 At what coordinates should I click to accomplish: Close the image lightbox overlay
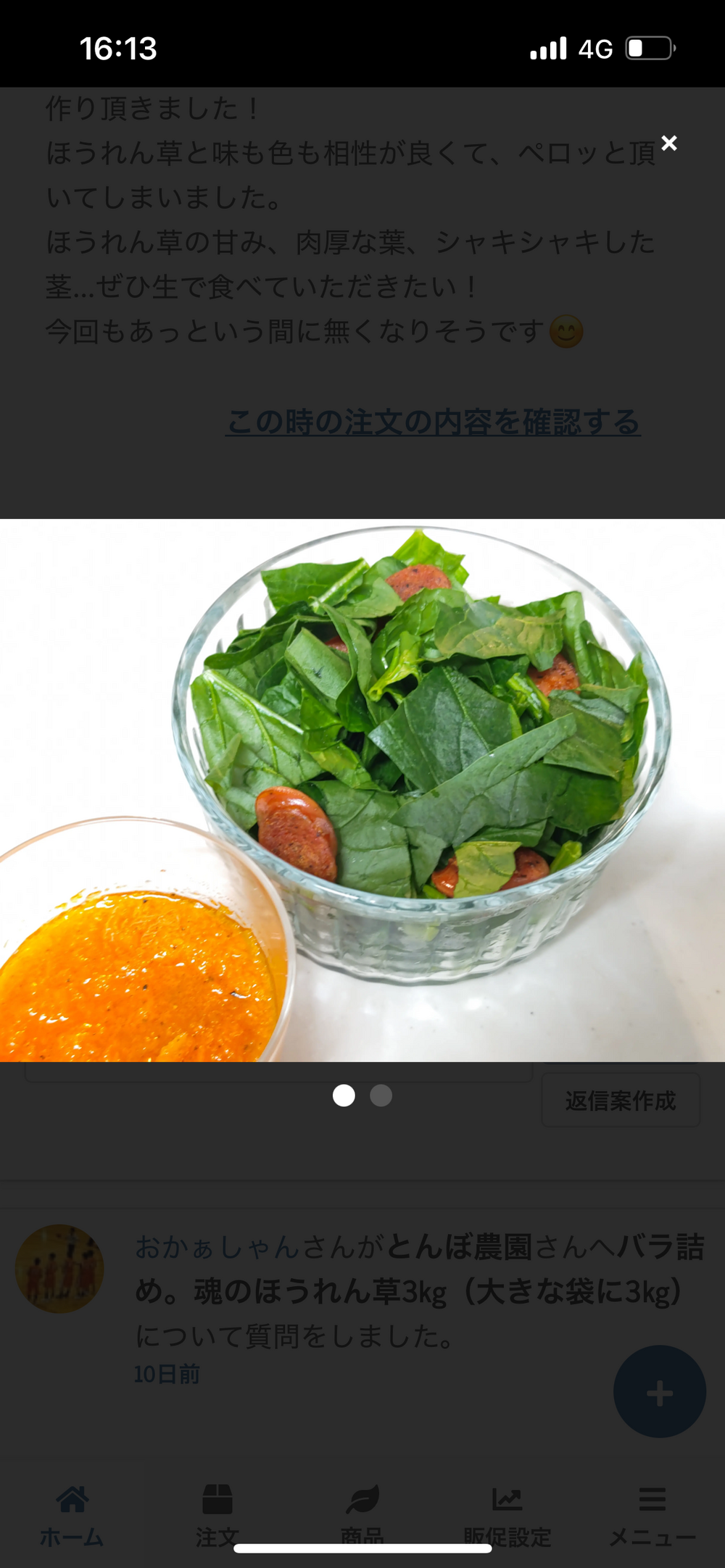[669, 143]
